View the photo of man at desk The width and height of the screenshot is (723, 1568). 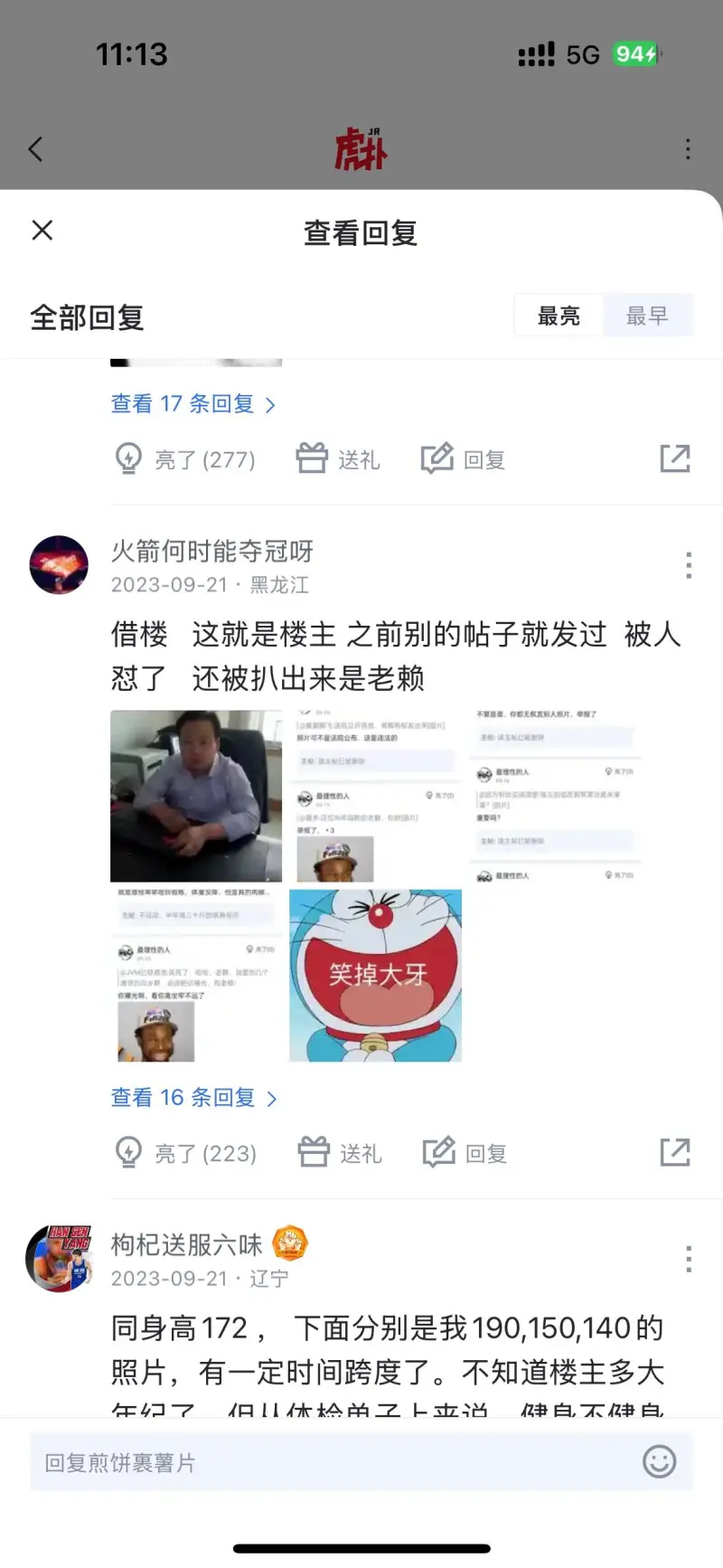(x=196, y=796)
